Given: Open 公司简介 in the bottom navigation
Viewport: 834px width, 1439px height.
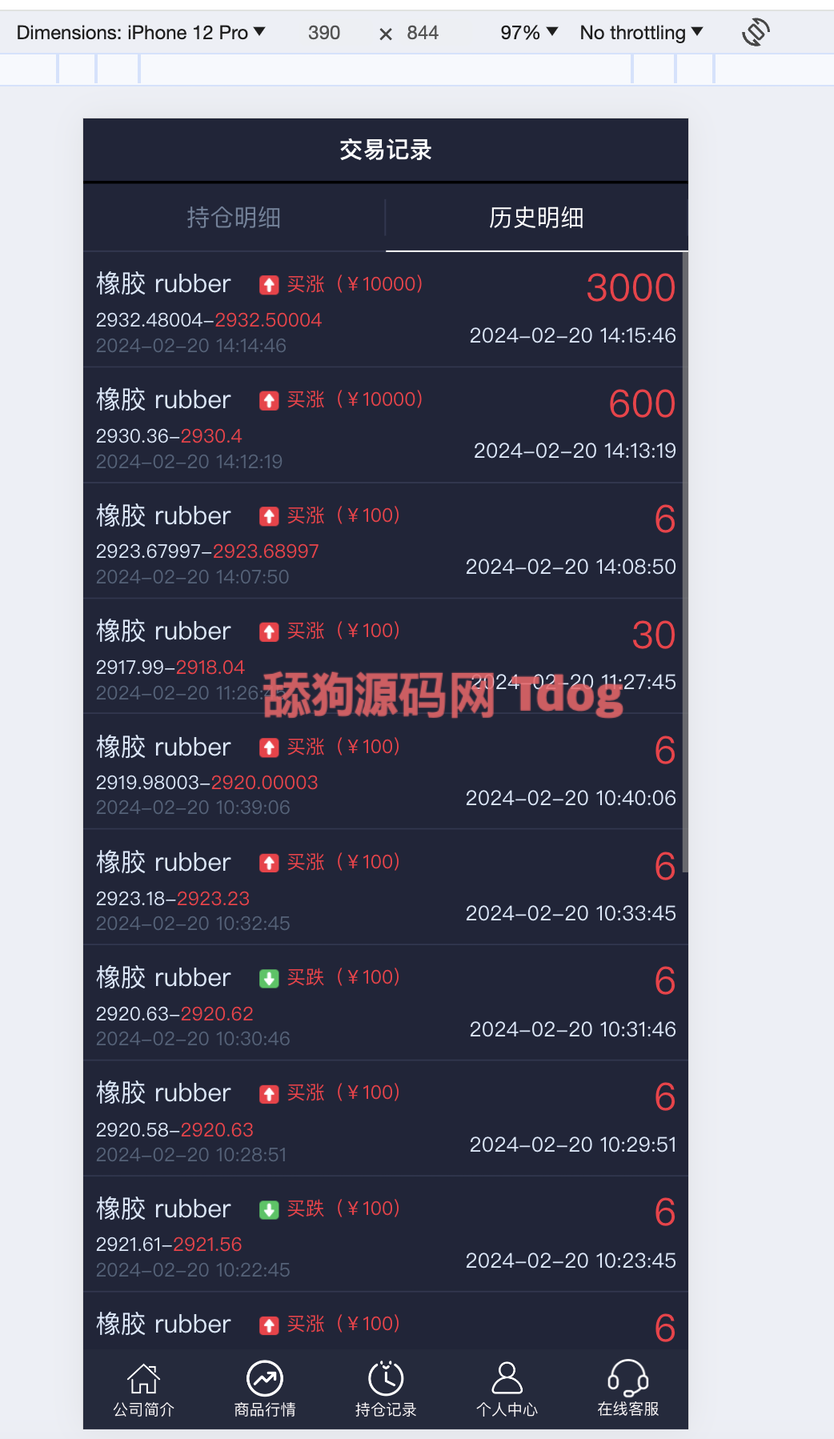Looking at the screenshot, I should click(x=143, y=1390).
